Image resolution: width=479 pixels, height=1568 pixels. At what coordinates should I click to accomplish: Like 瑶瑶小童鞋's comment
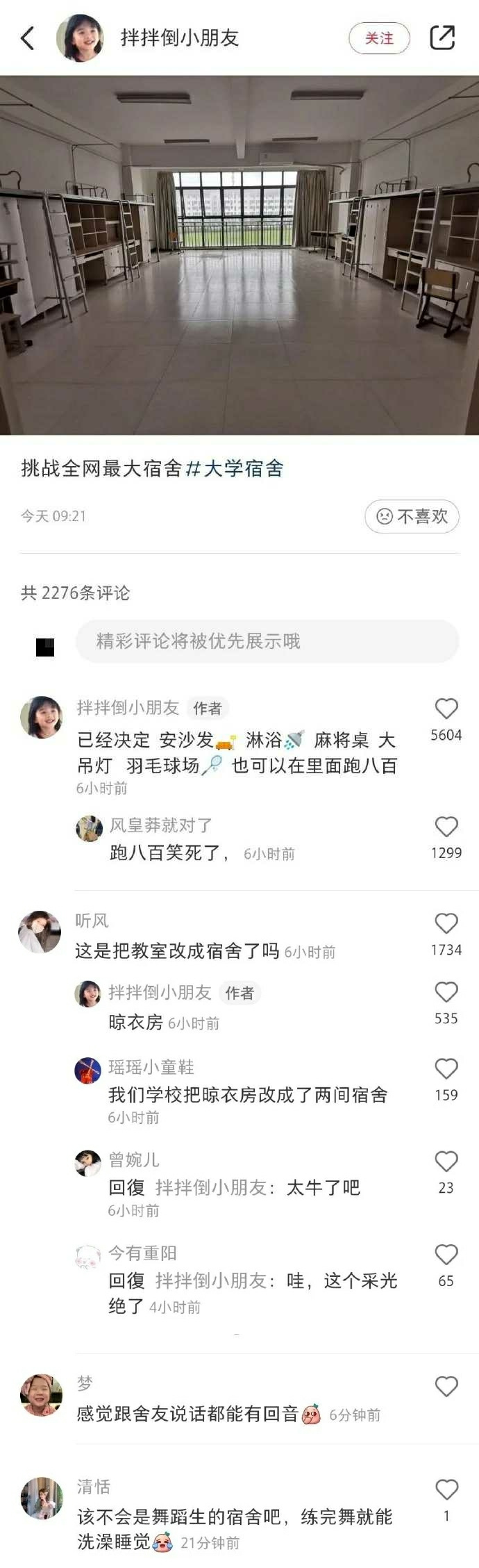pyautogui.click(x=446, y=1068)
